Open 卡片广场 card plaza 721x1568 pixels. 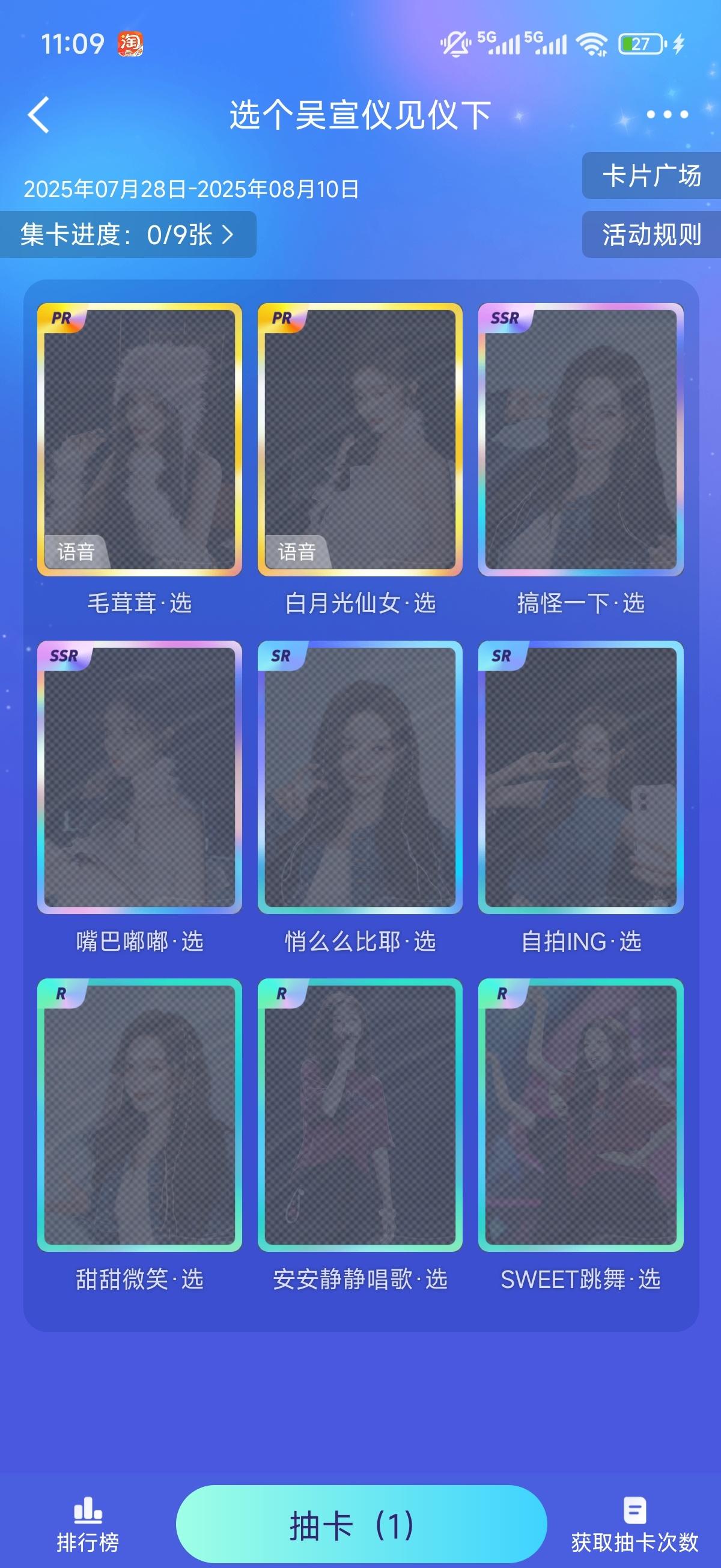coord(651,176)
